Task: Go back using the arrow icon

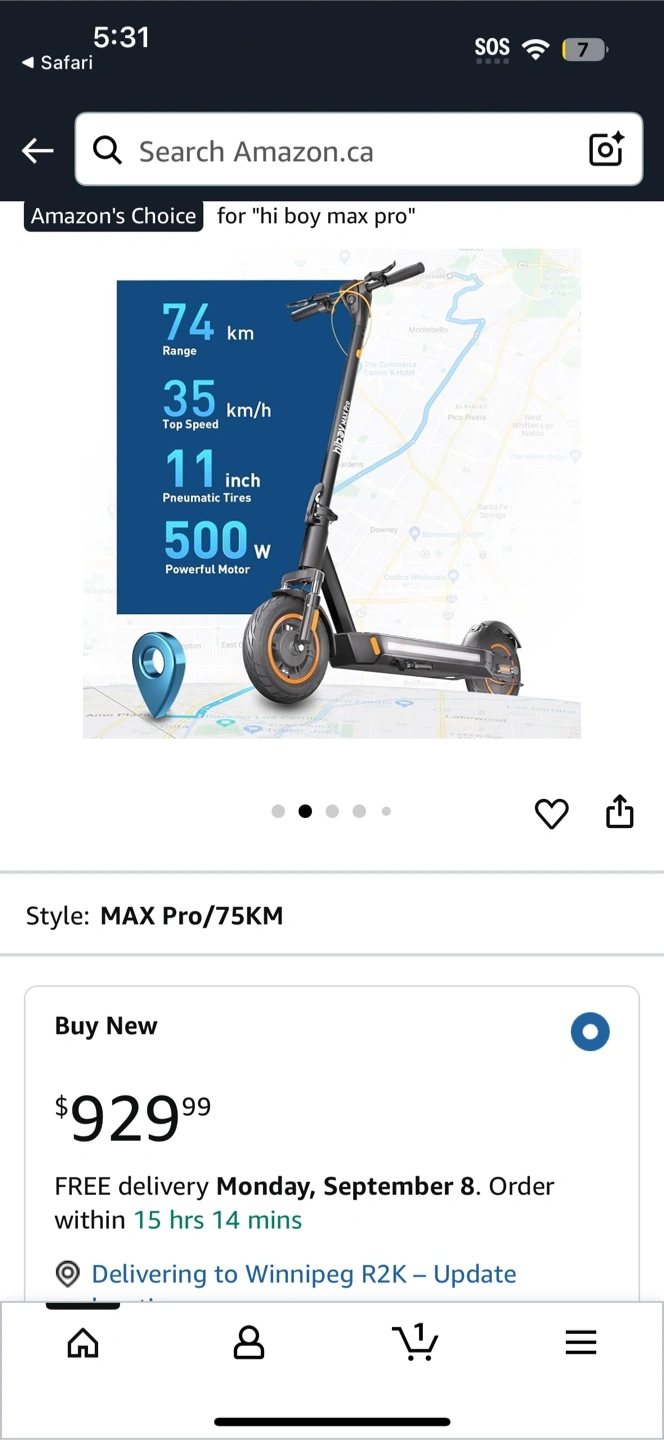Action: point(38,151)
